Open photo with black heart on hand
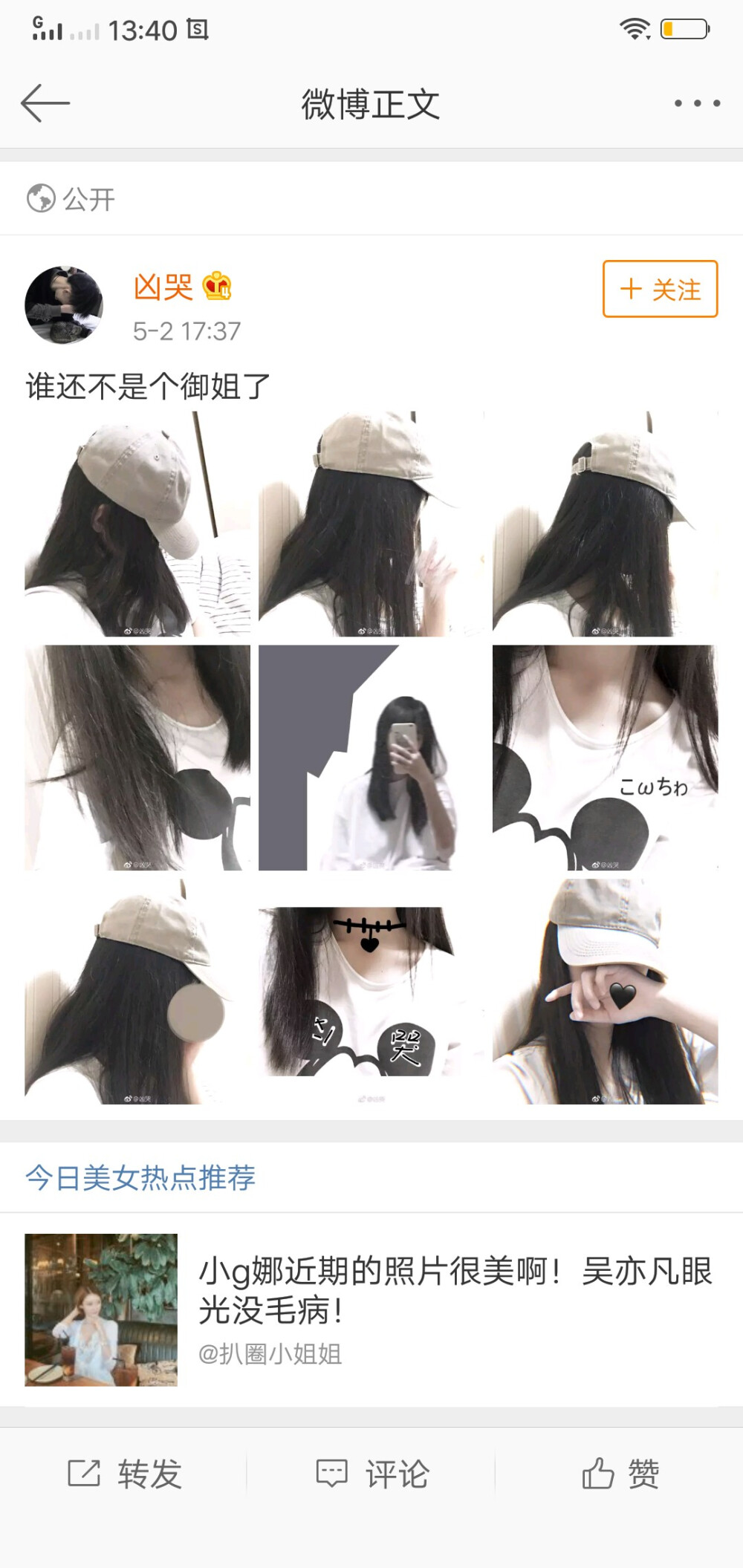Image resolution: width=743 pixels, height=1568 pixels. [605, 992]
